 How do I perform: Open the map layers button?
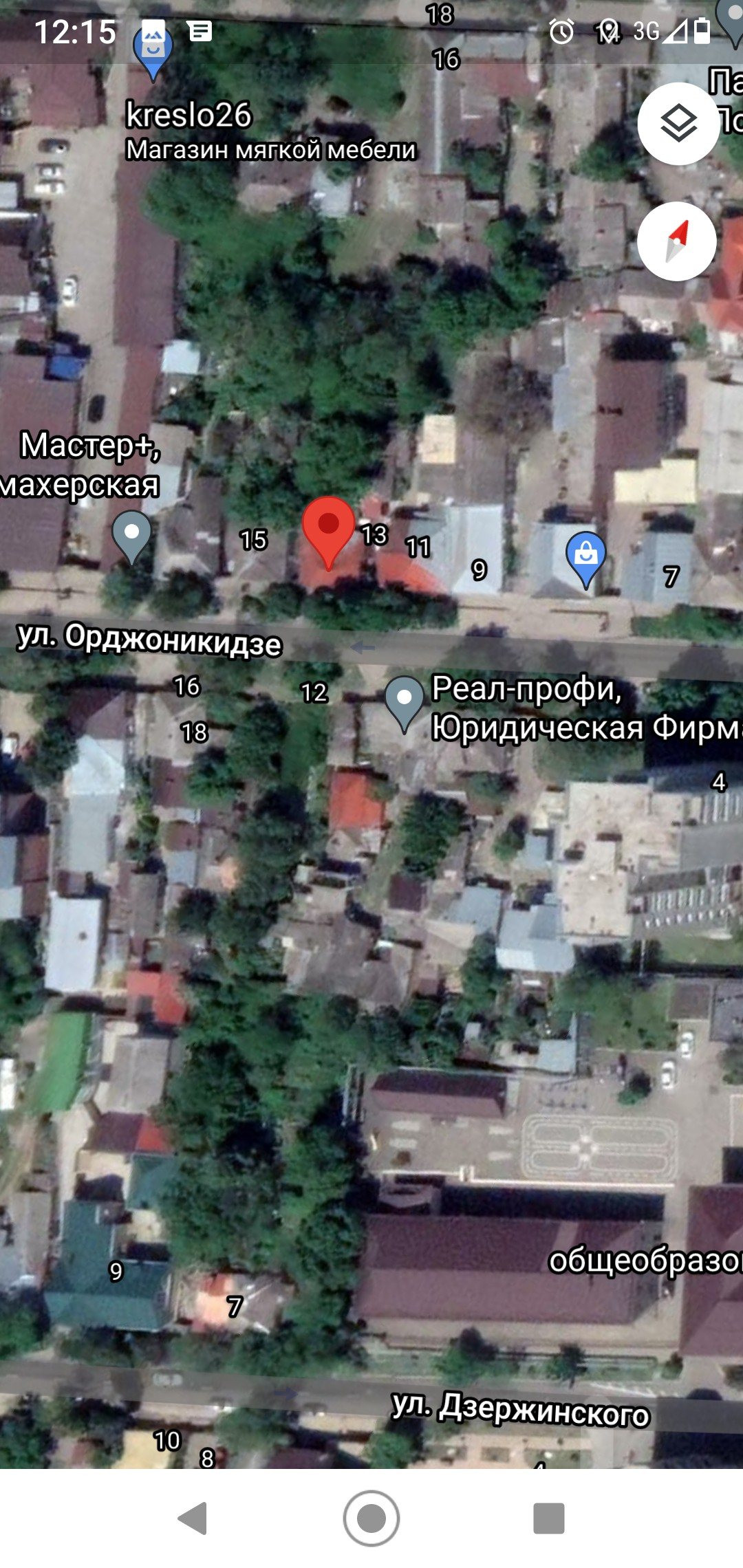[678, 124]
